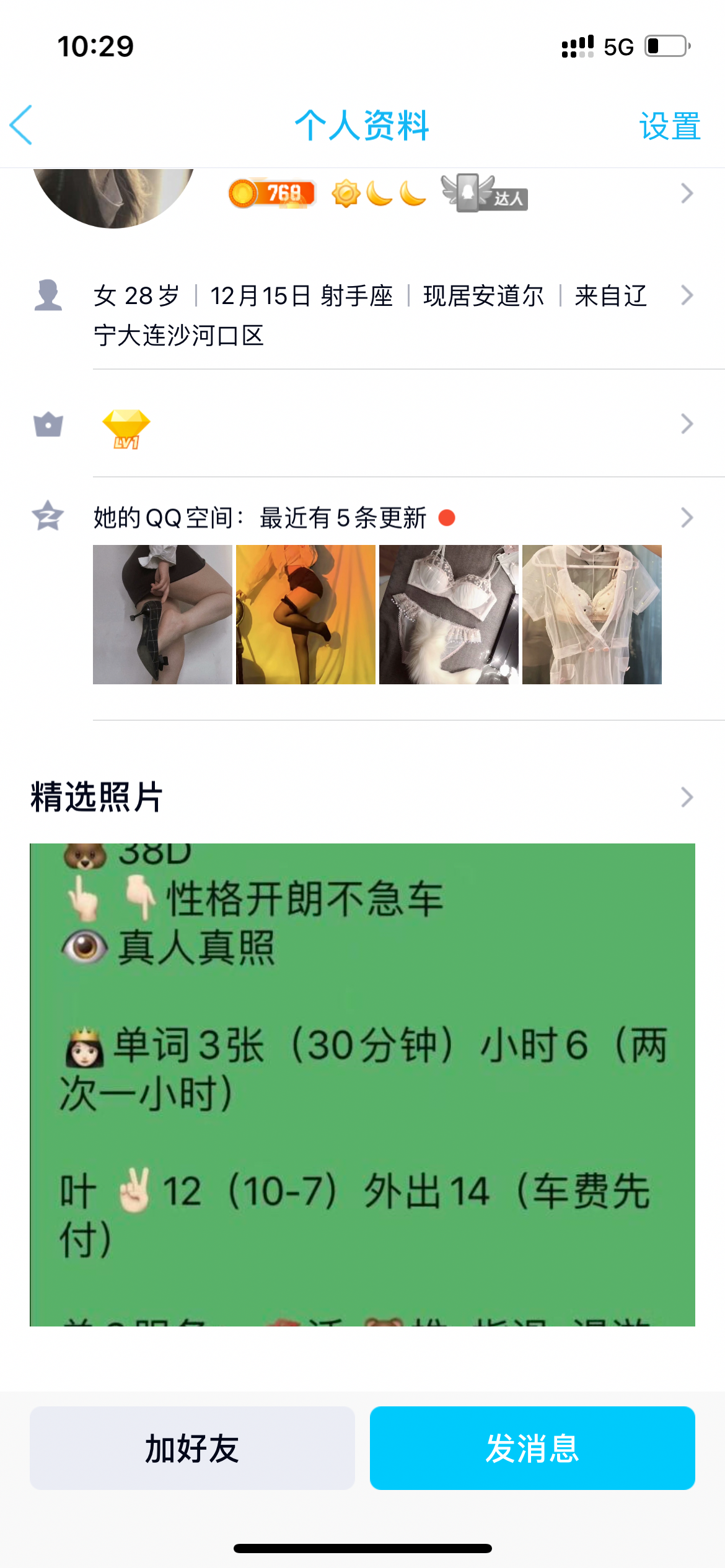Tap the 5G network indicator
Screen dimensions: 725x1568
coord(618,45)
